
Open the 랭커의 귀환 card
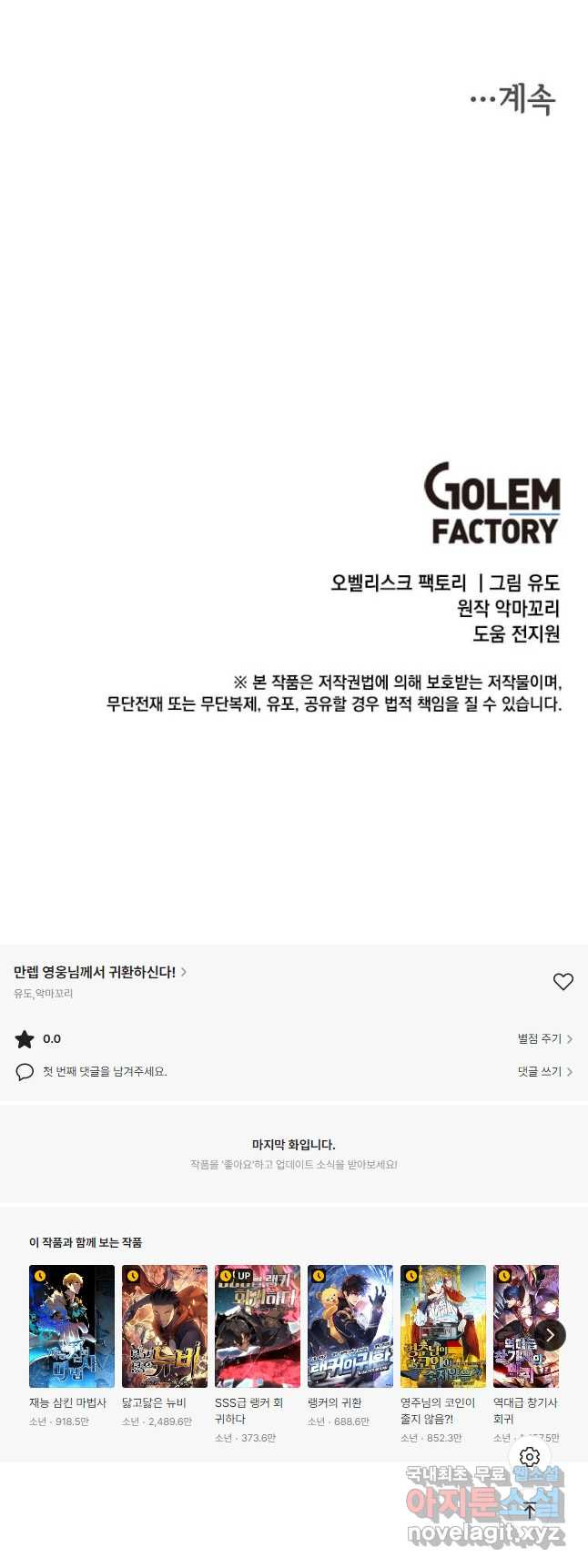350,1326
